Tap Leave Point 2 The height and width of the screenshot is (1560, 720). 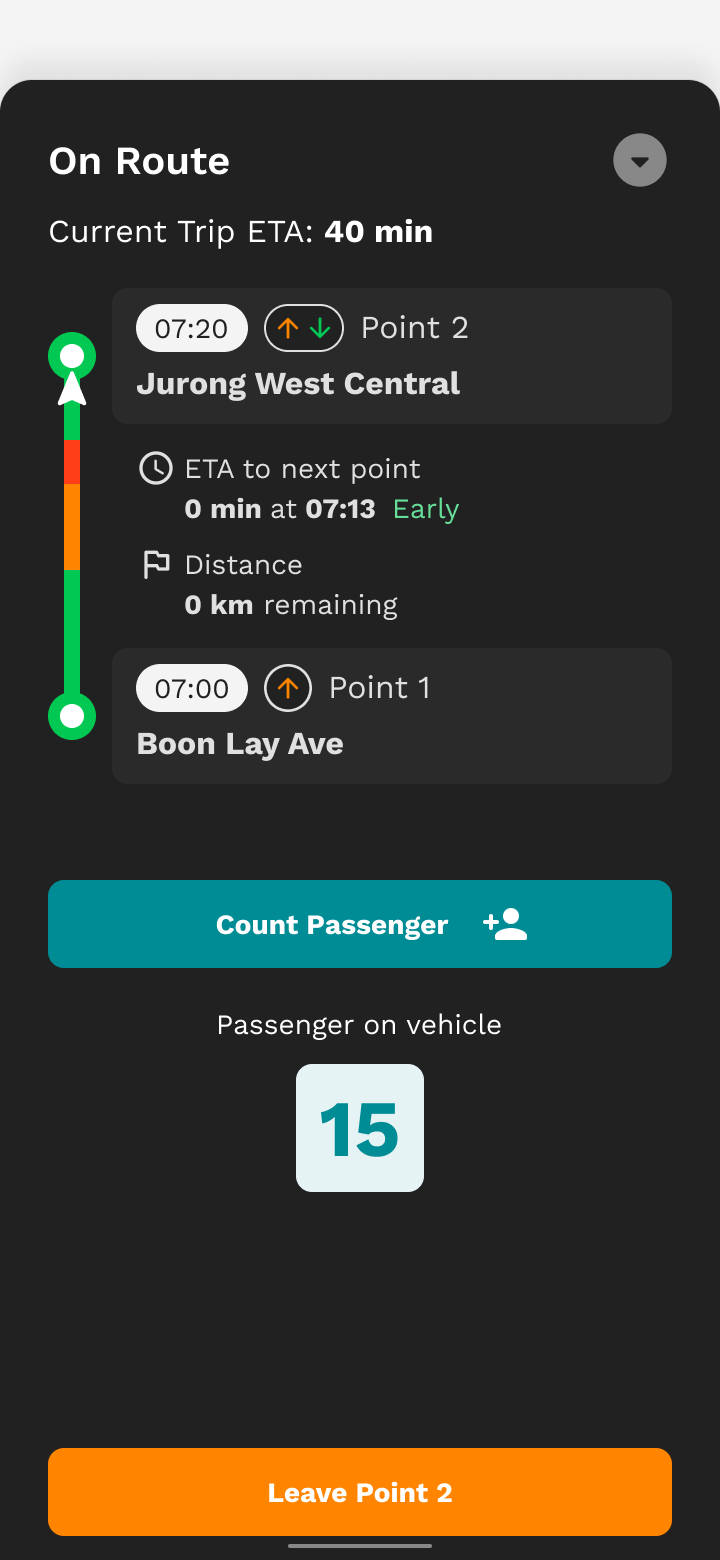pos(360,1492)
